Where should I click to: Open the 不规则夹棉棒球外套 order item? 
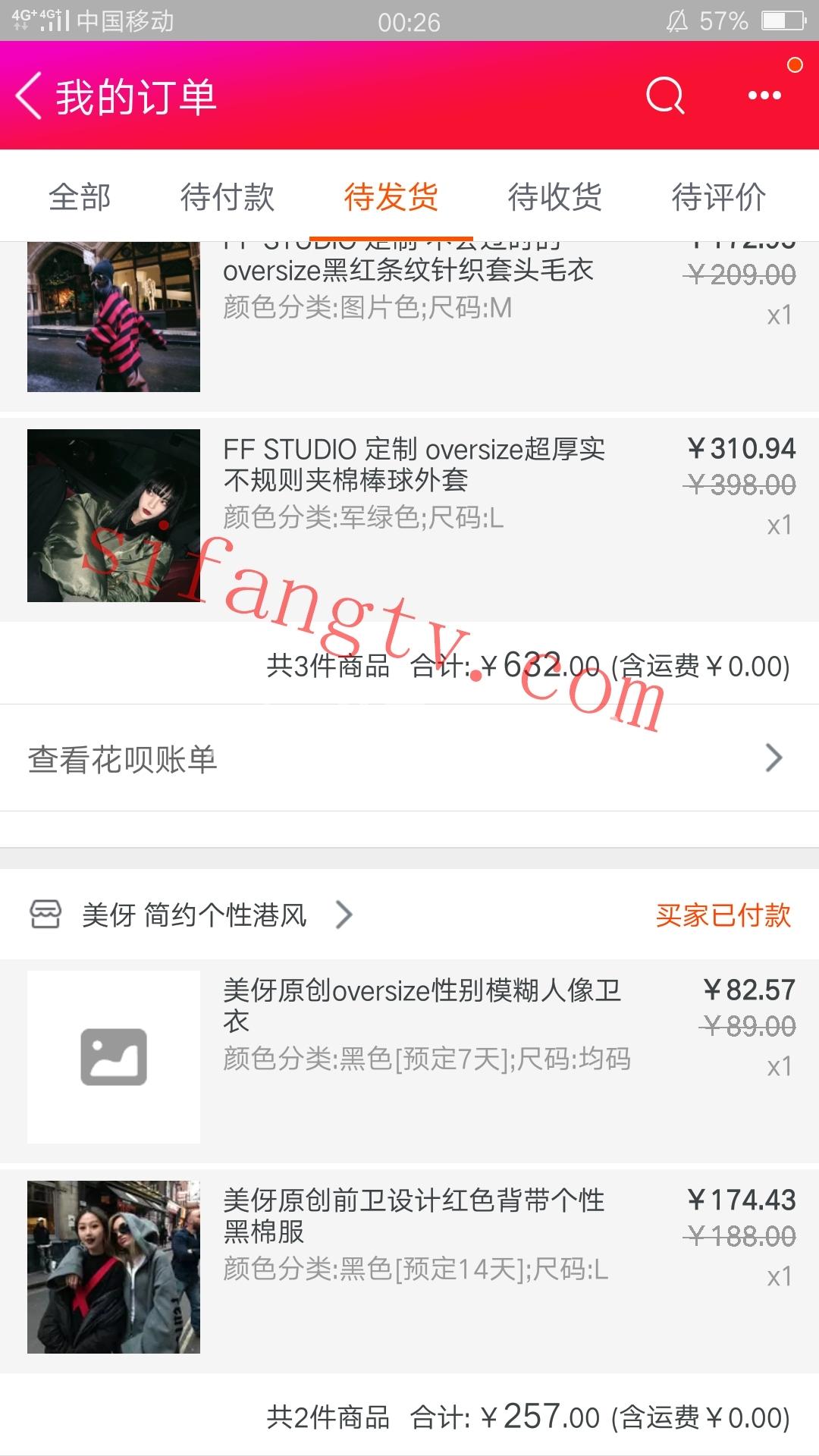click(x=409, y=516)
